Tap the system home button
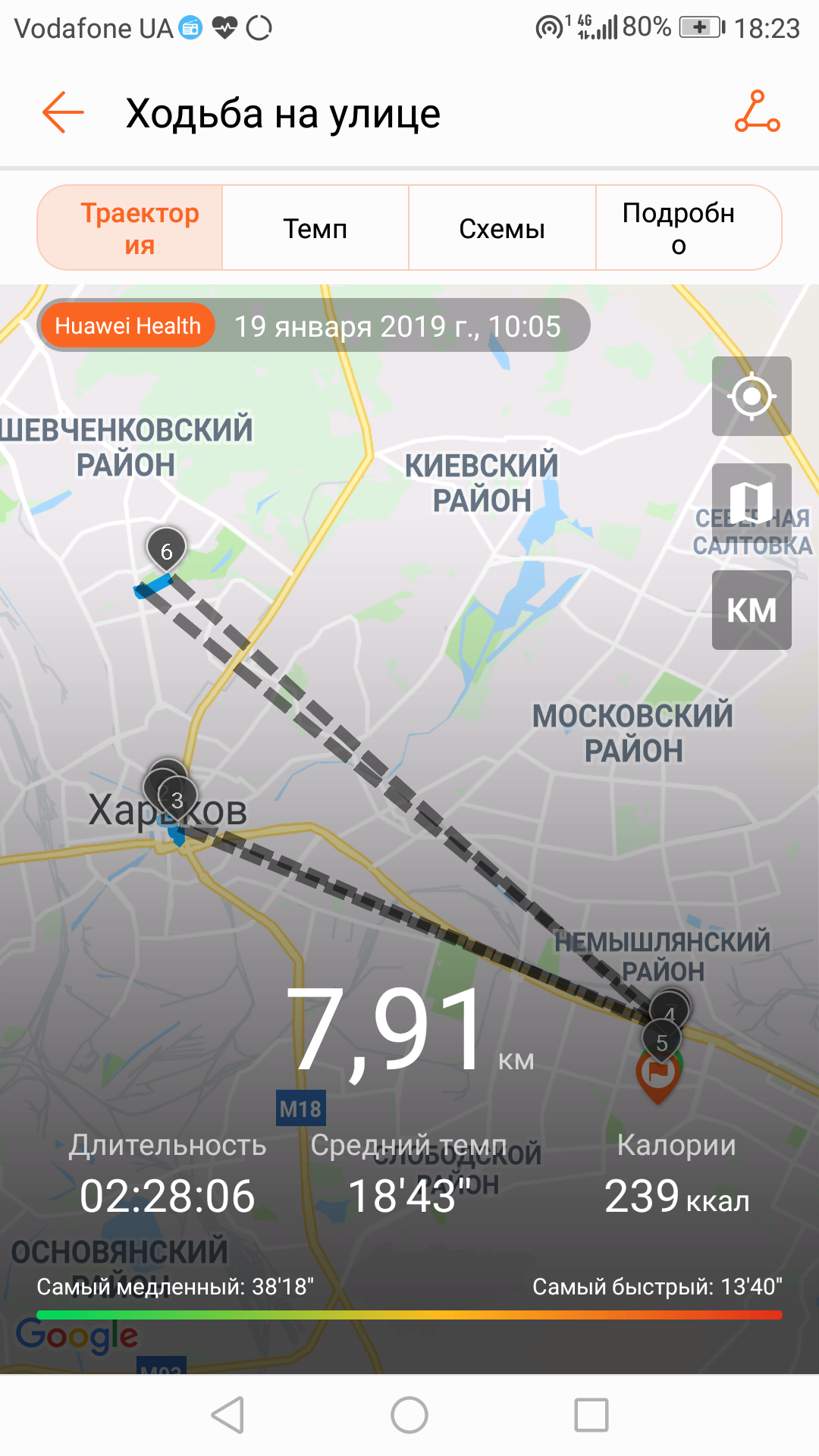Image resolution: width=819 pixels, height=1456 pixels. click(409, 1415)
